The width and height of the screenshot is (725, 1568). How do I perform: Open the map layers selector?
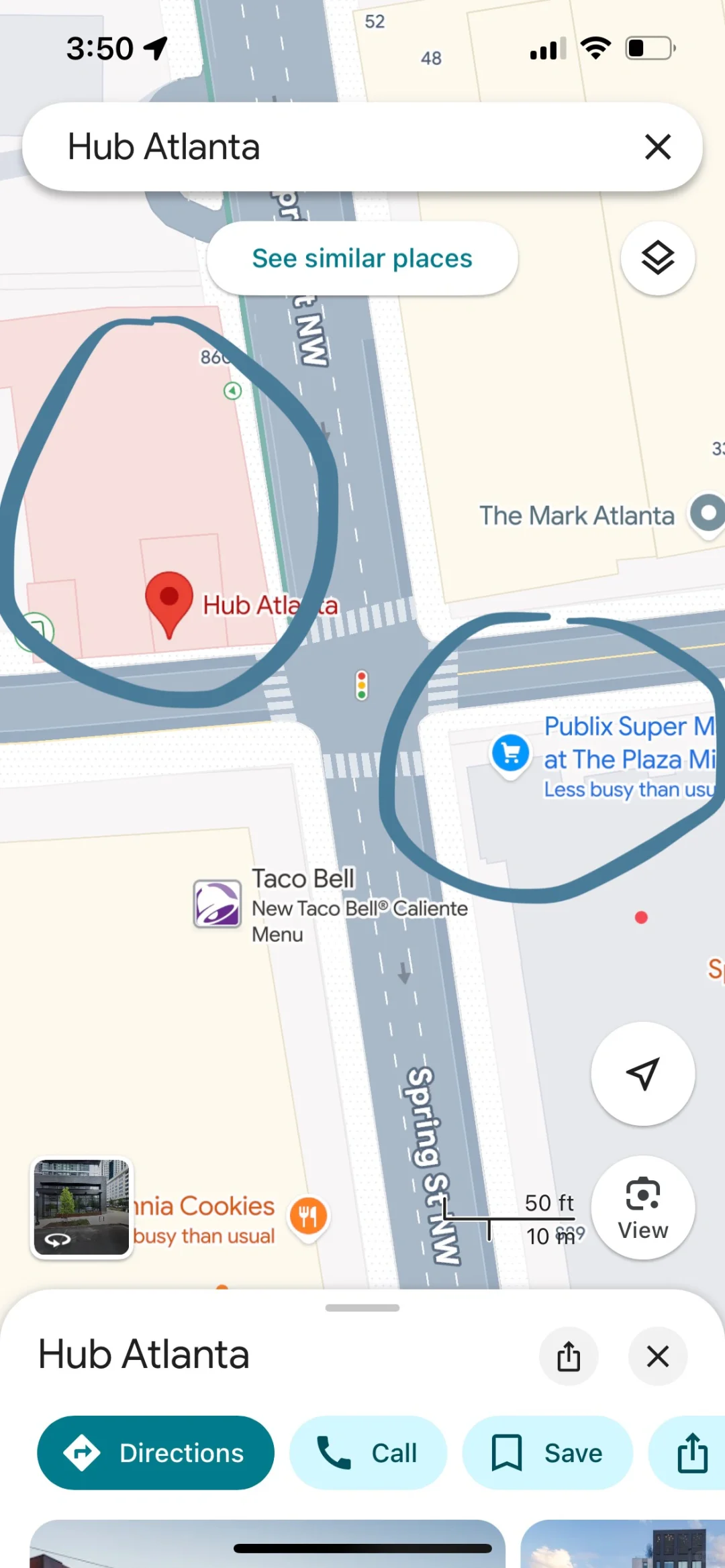click(x=657, y=258)
